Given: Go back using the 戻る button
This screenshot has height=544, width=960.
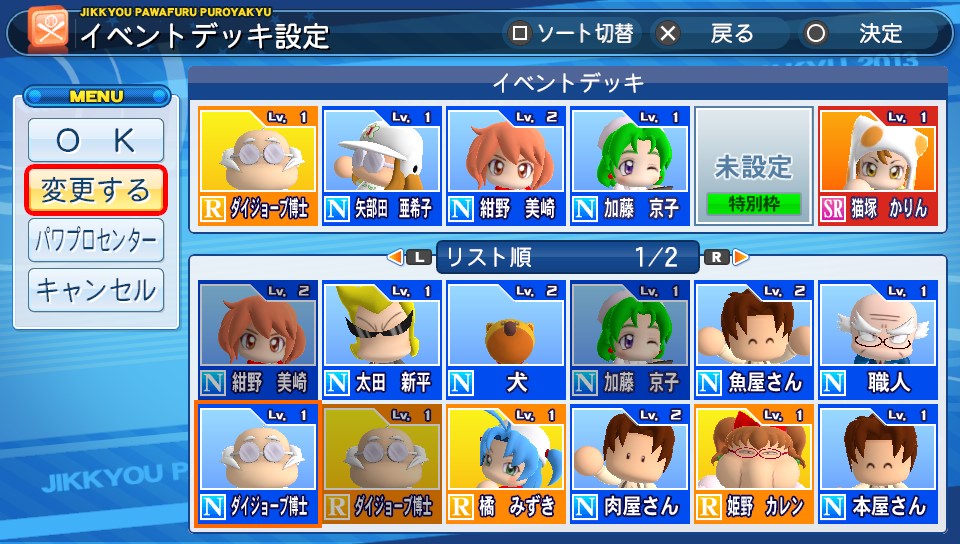Looking at the screenshot, I should click(x=708, y=33).
